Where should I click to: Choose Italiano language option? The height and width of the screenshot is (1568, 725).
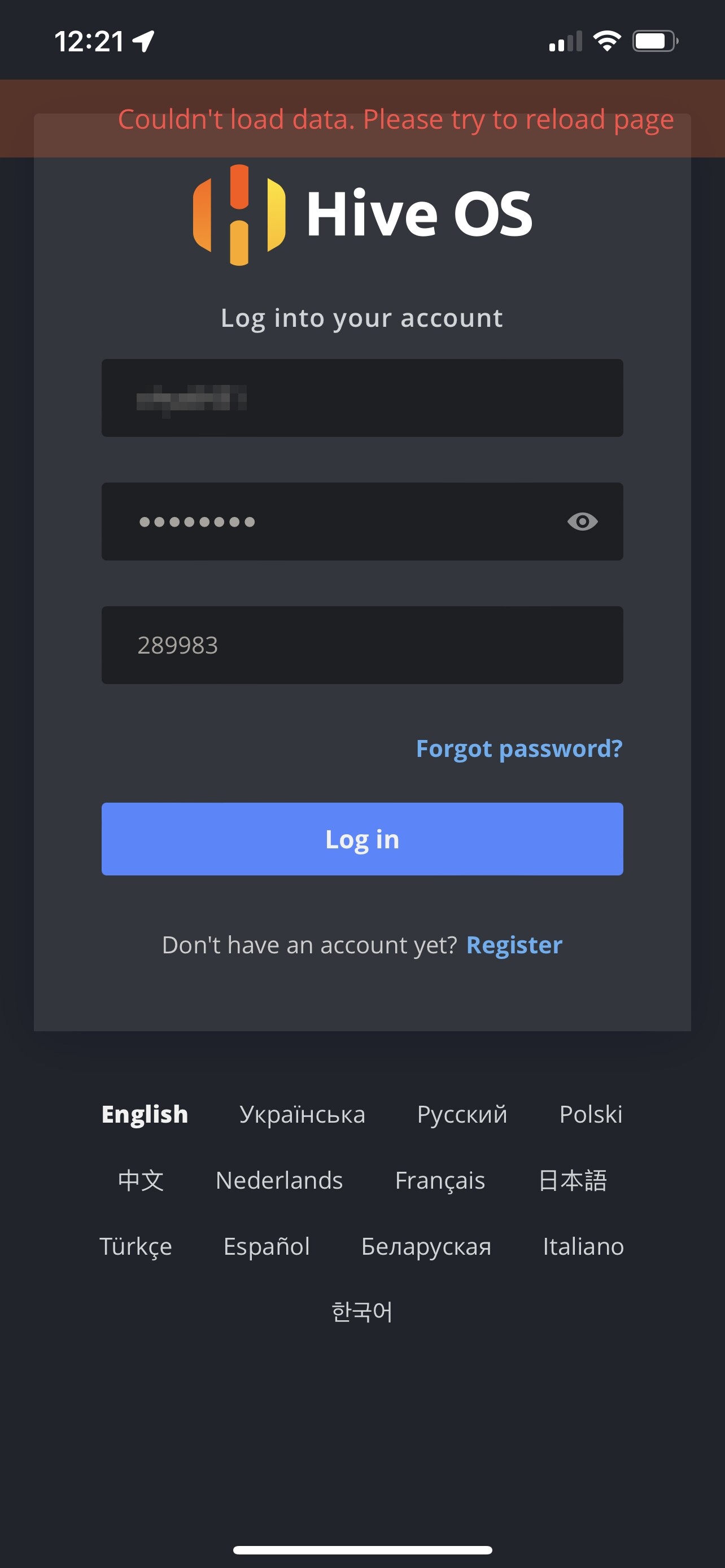583,1246
